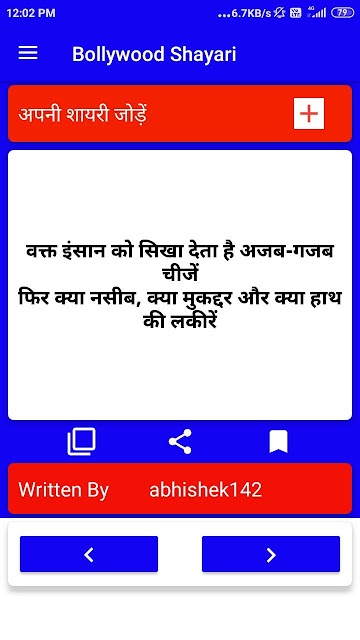Bookmark this shayari
360x640 pixels.
278,442
